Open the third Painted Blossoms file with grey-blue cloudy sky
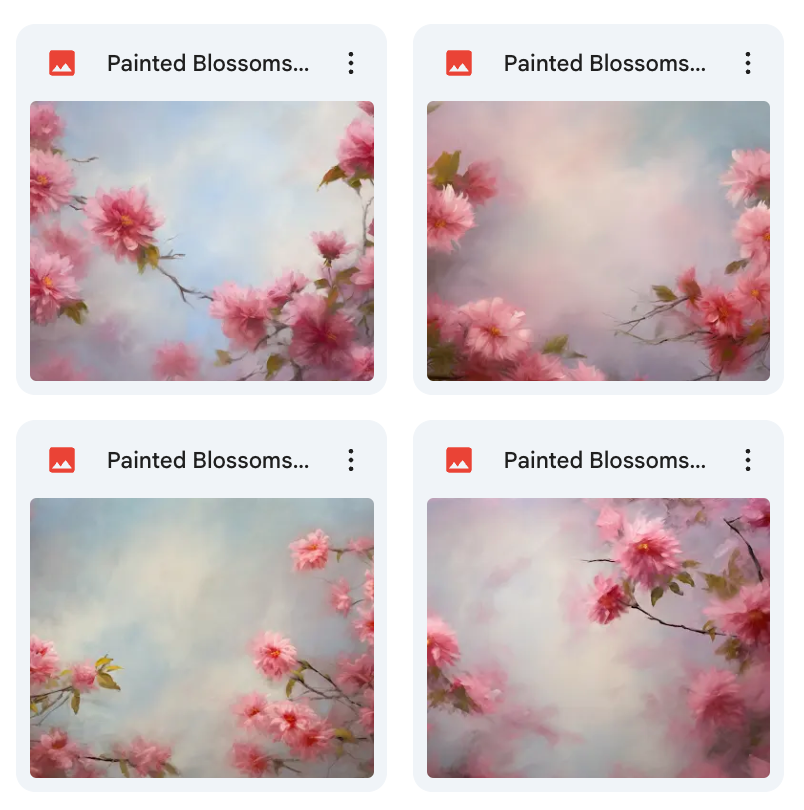Screen dimensions: 804x810 point(201,638)
